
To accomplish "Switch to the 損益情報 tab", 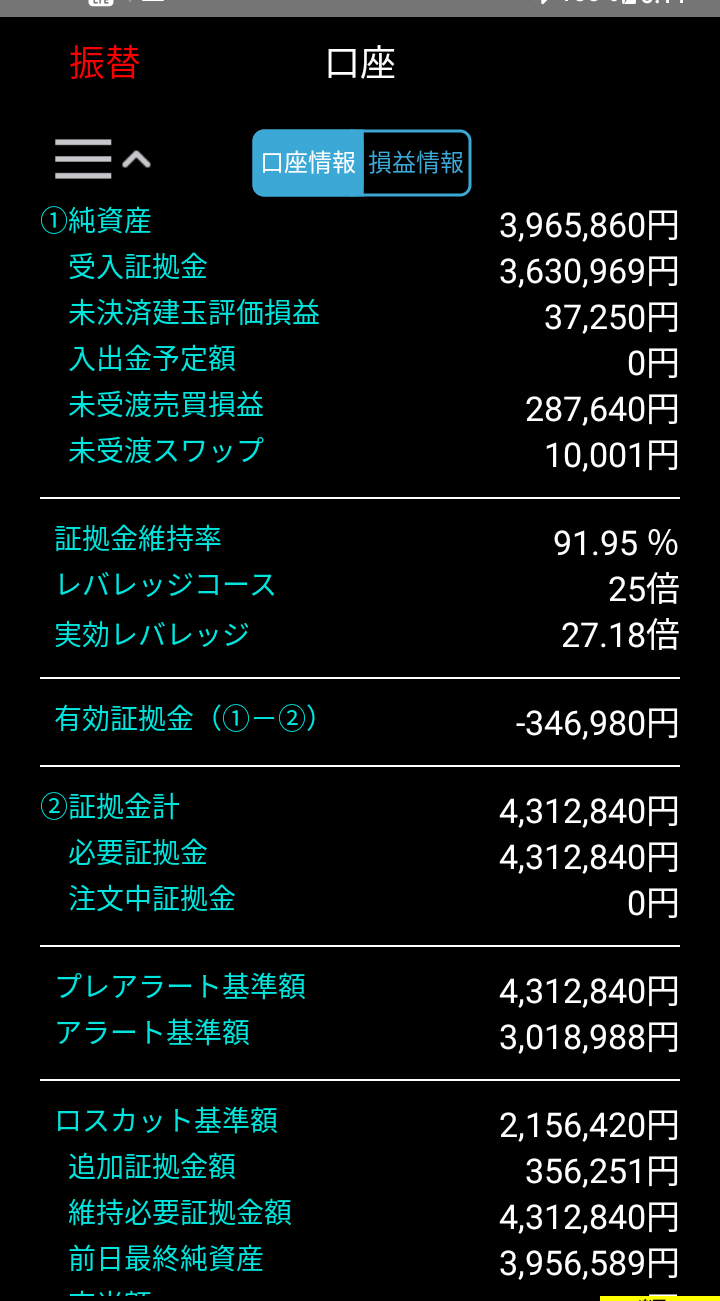I will (416, 163).
